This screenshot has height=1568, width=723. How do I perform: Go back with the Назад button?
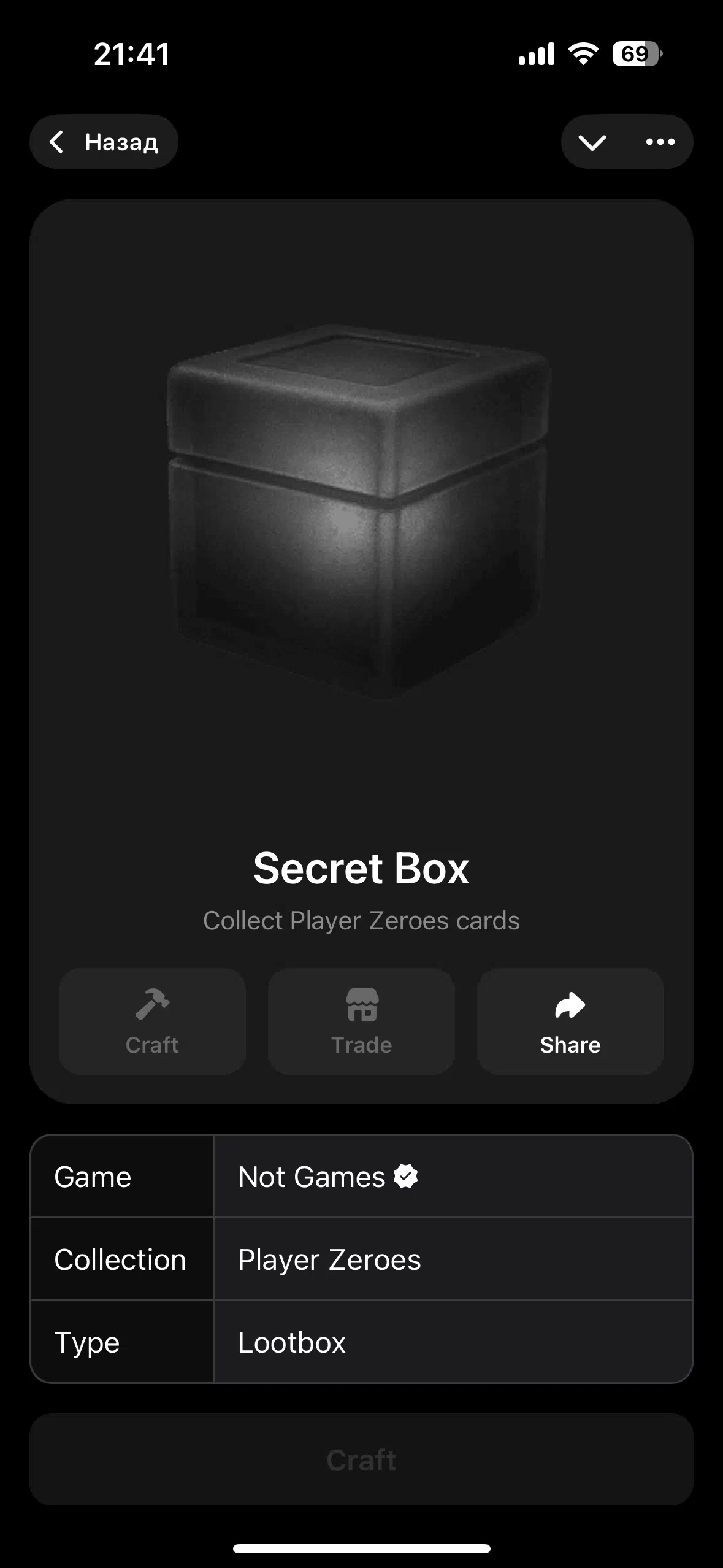point(104,142)
